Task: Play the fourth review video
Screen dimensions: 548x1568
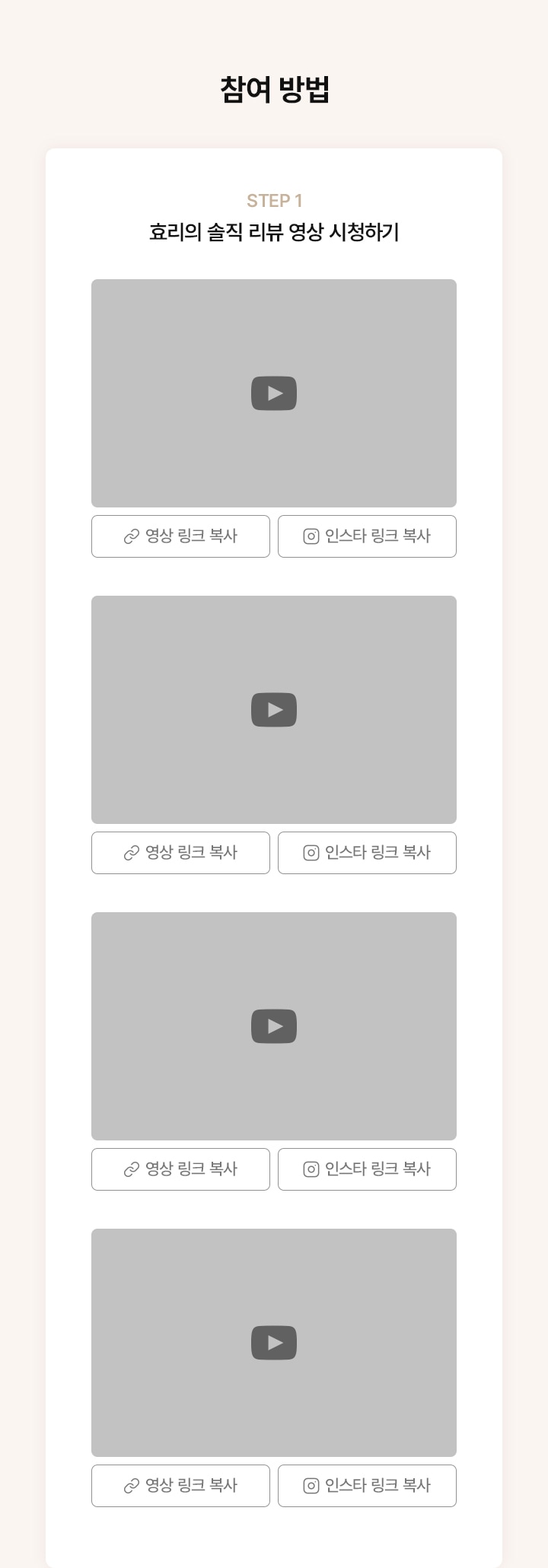Action: 274,1343
